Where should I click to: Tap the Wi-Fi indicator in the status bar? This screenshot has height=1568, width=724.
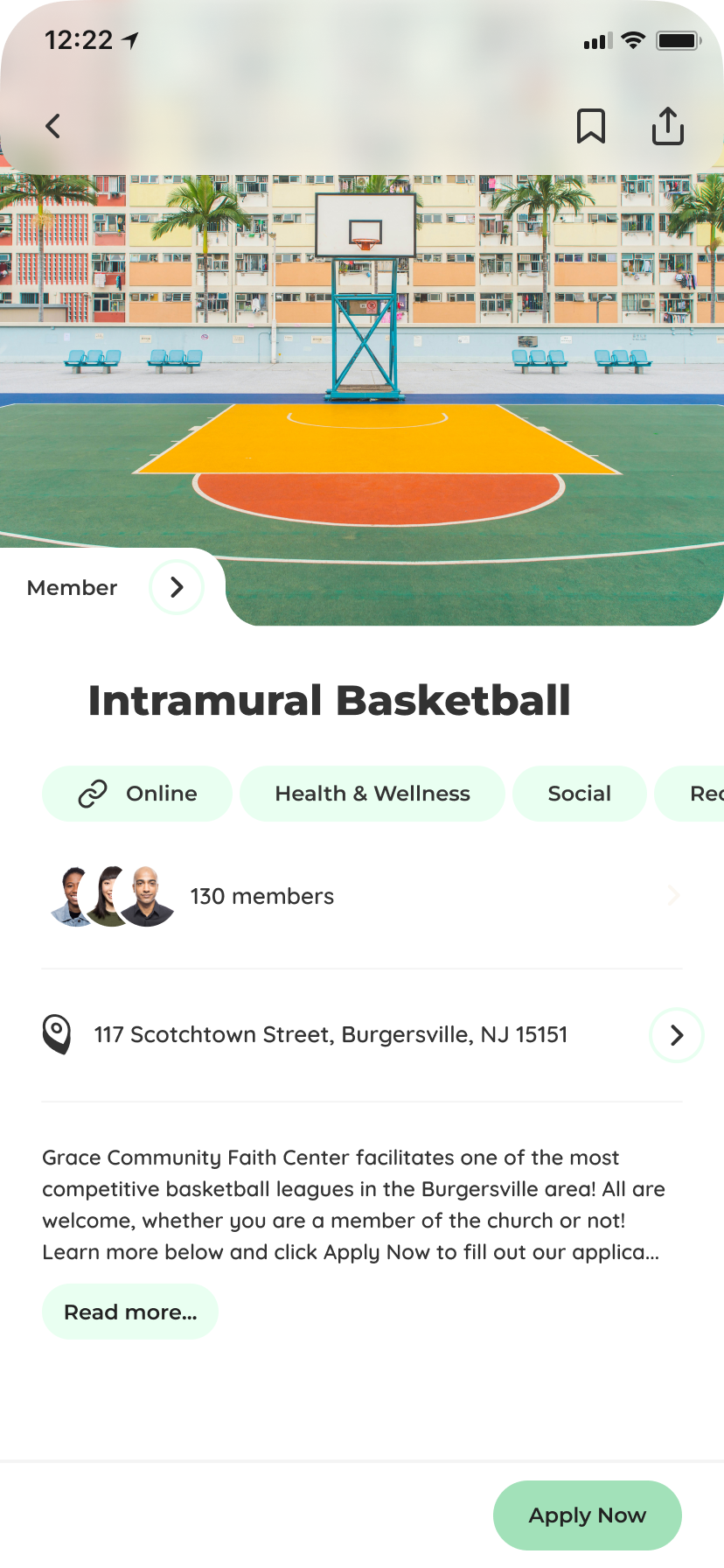631,38
